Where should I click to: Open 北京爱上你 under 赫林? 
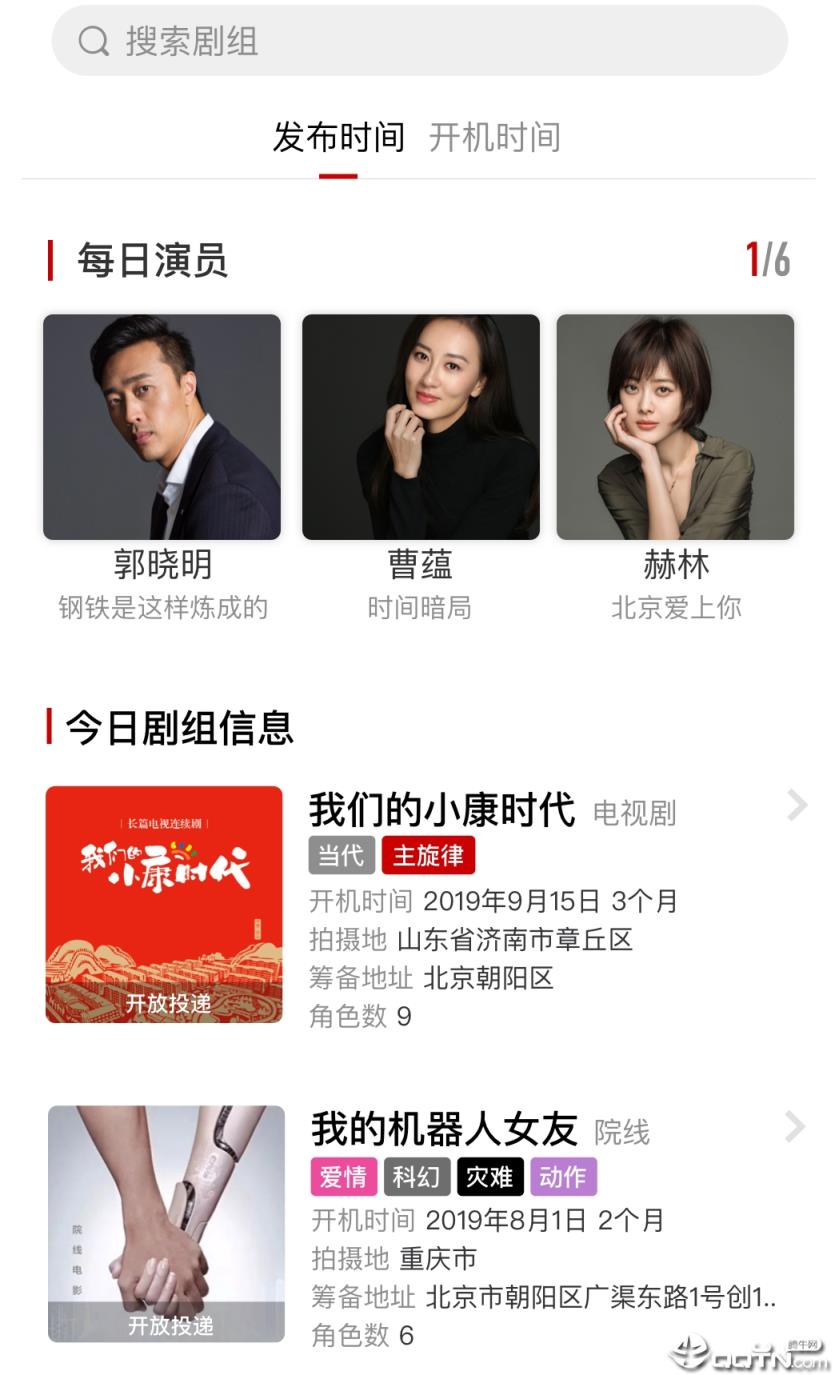click(x=675, y=607)
